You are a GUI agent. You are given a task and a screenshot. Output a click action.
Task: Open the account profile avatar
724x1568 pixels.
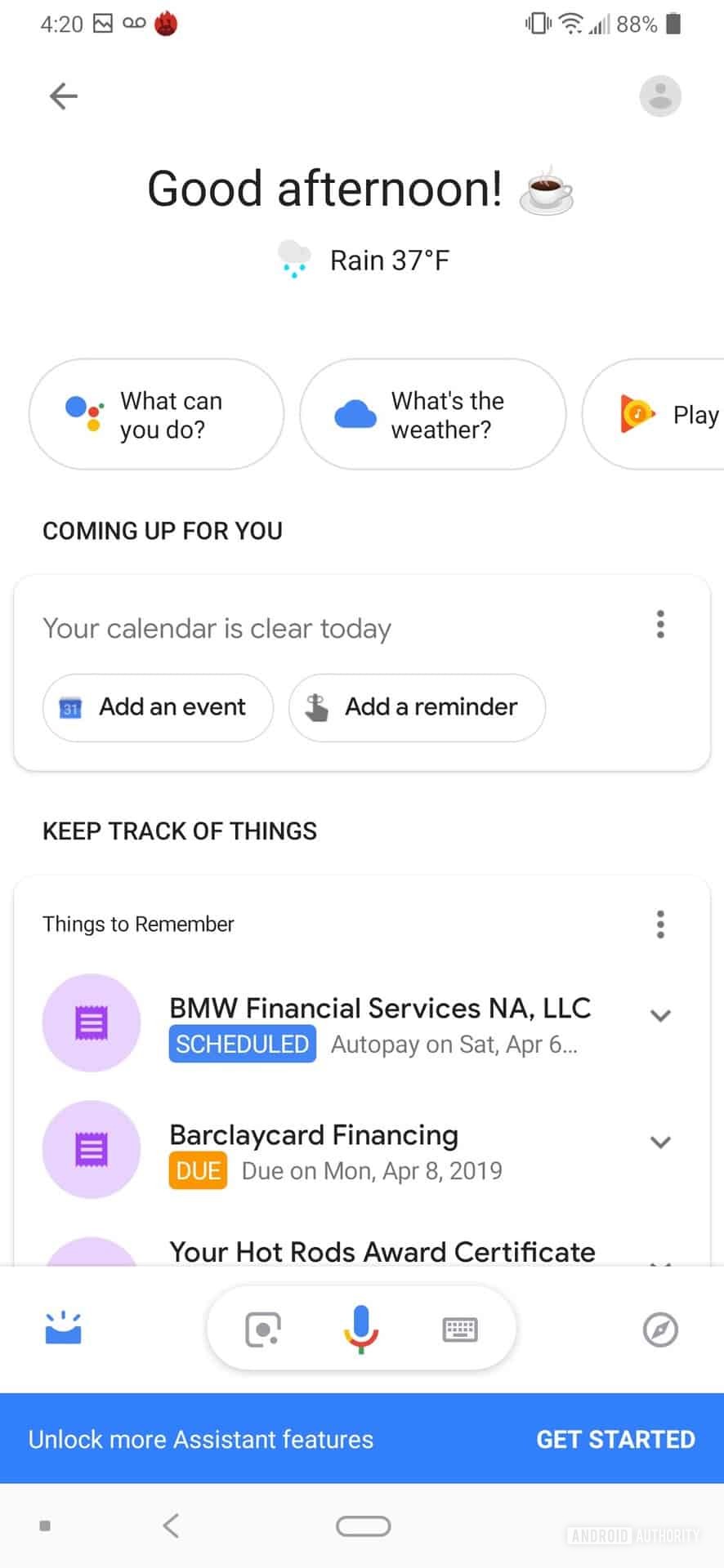click(659, 96)
